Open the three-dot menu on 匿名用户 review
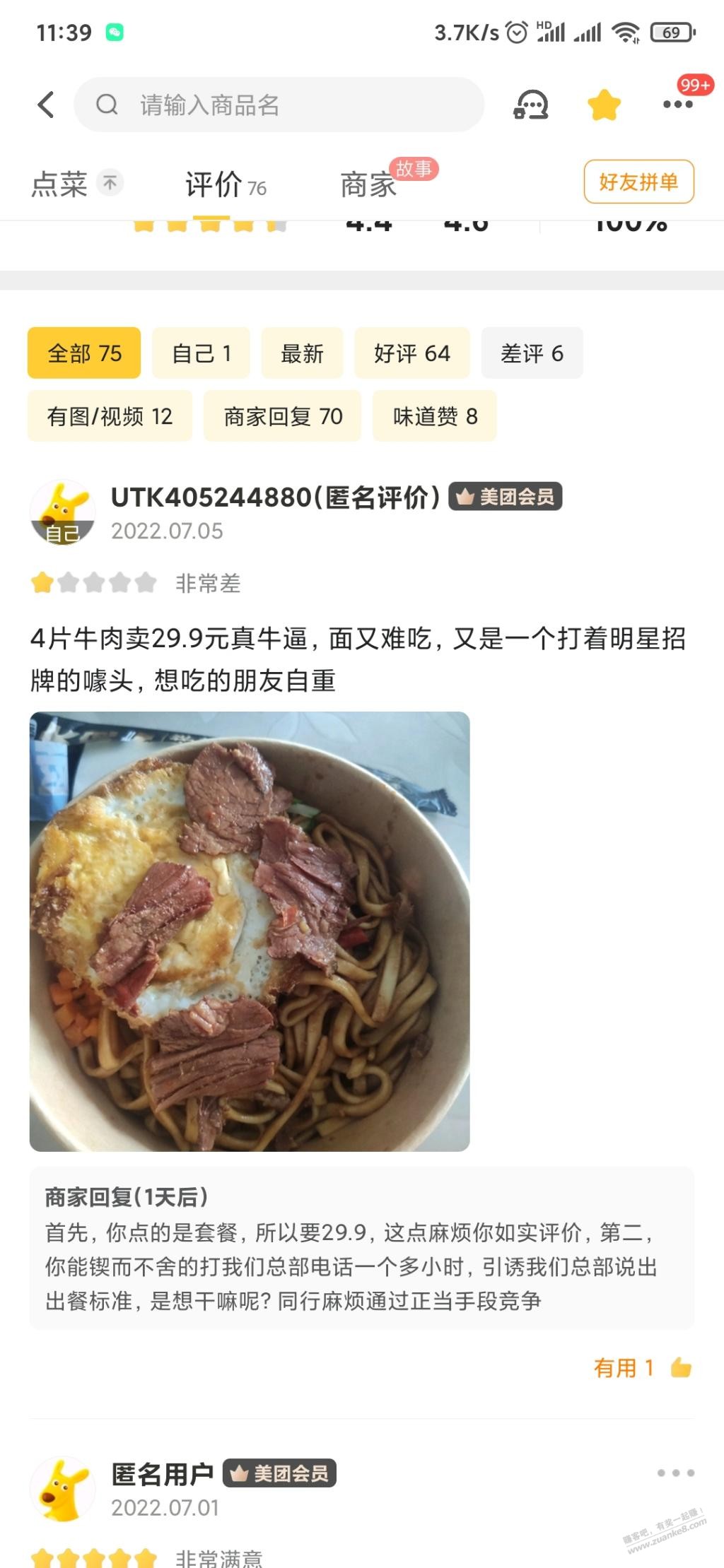Viewport: 724px width, 1568px height. pyautogui.click(x=675, y=1473)
